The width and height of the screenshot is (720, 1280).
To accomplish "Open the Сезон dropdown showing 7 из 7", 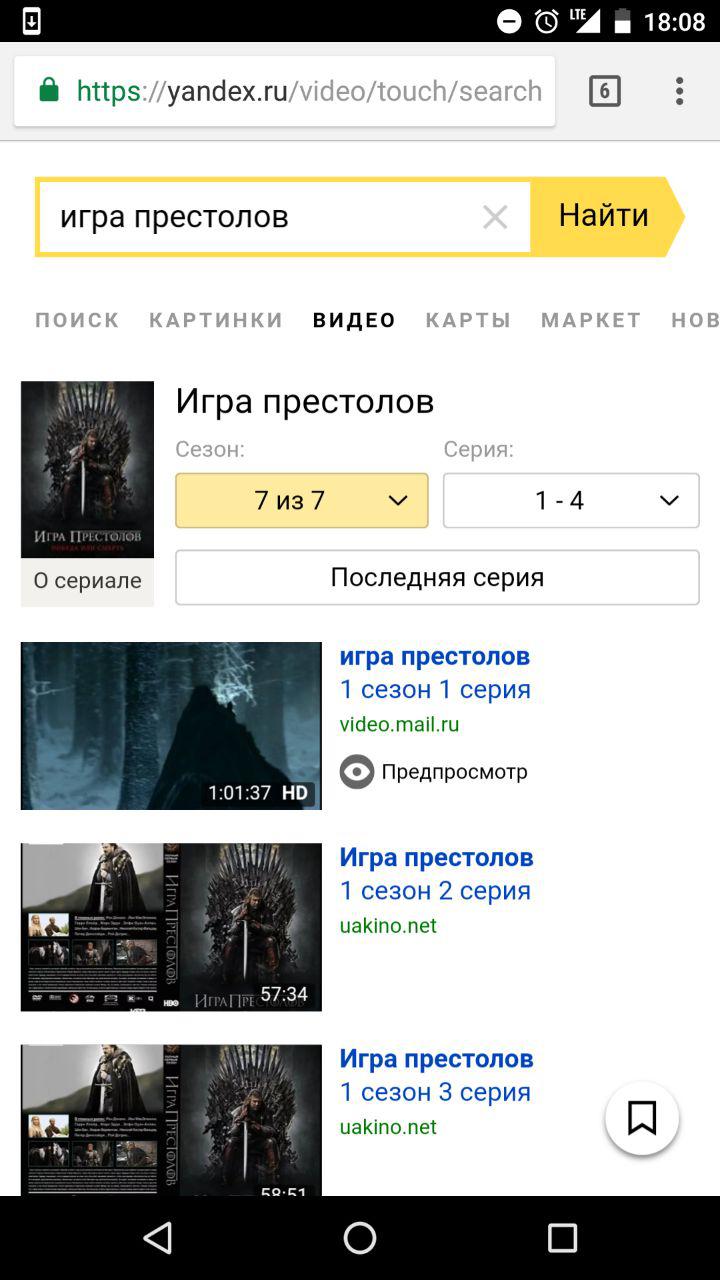I will click(301, 500).
